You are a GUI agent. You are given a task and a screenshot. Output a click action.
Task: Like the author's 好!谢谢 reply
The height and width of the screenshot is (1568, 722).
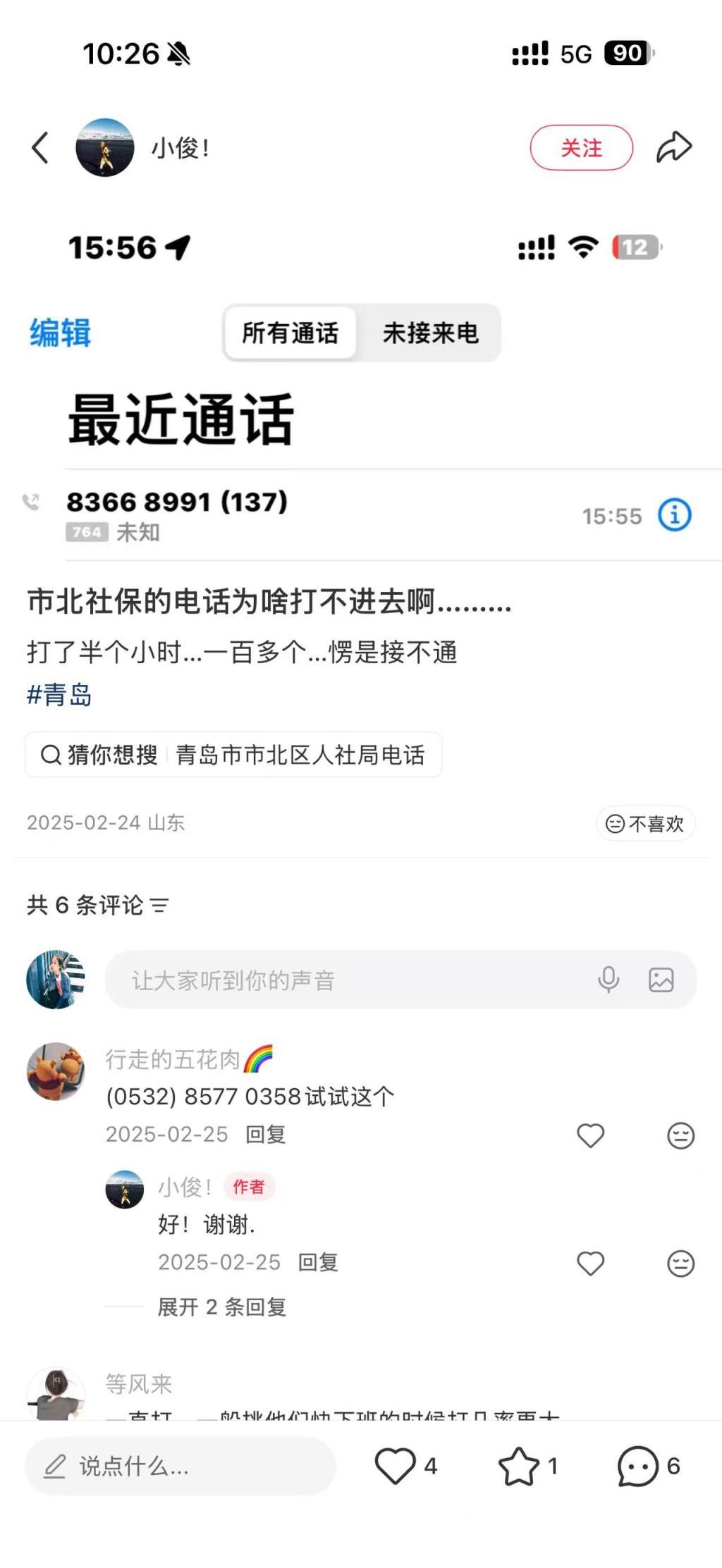(x=590, y=1263)
